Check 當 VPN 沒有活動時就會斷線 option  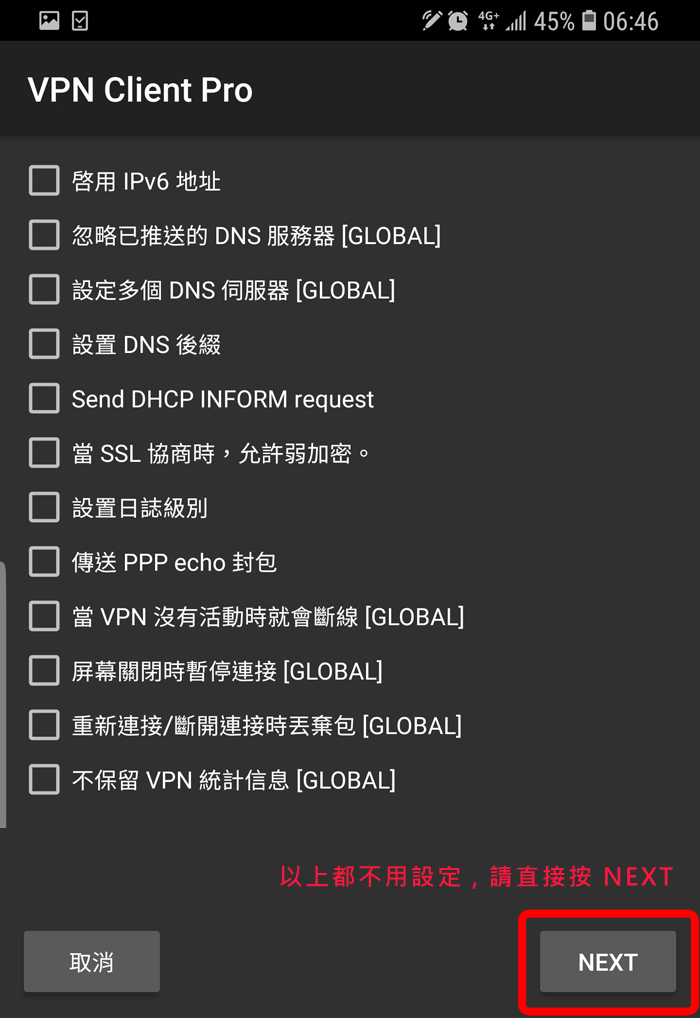click(x=44, y=616)
